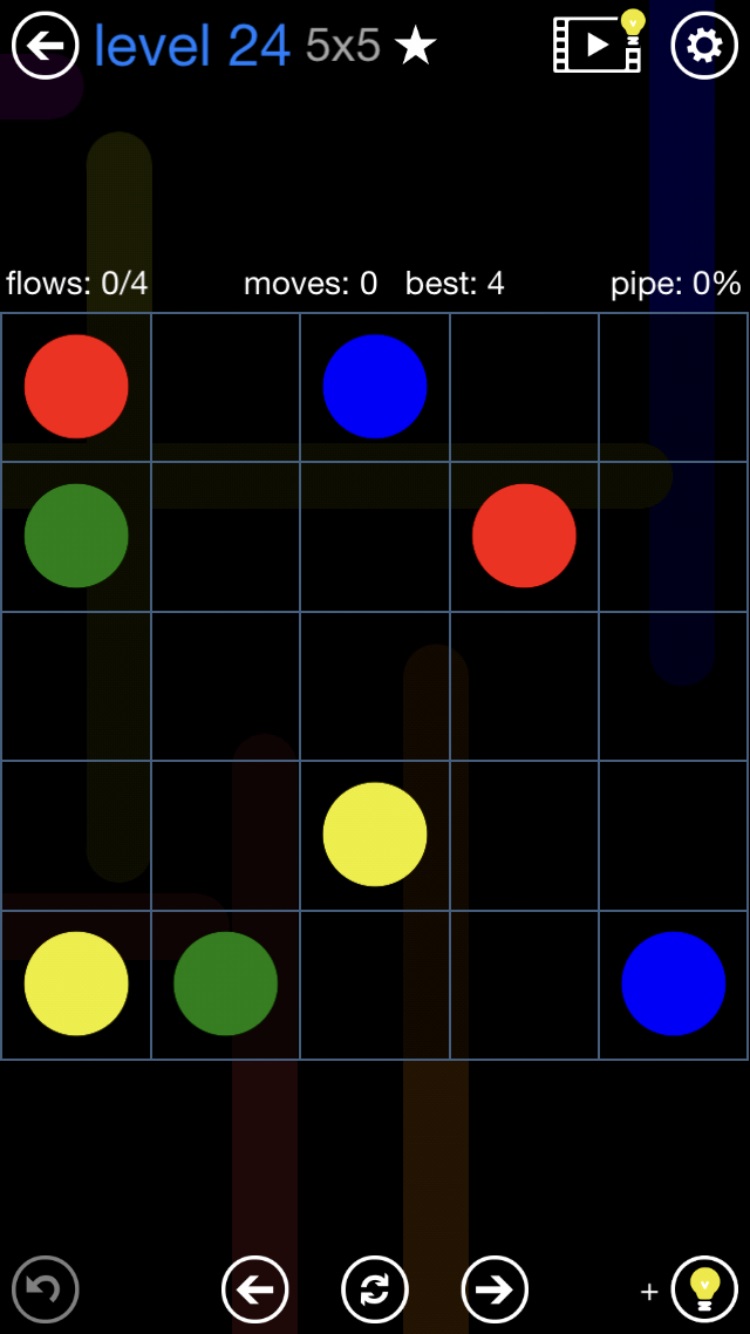The image size is (750, 1334).
Task: Go to the previous level
Action: (255, 1289)
